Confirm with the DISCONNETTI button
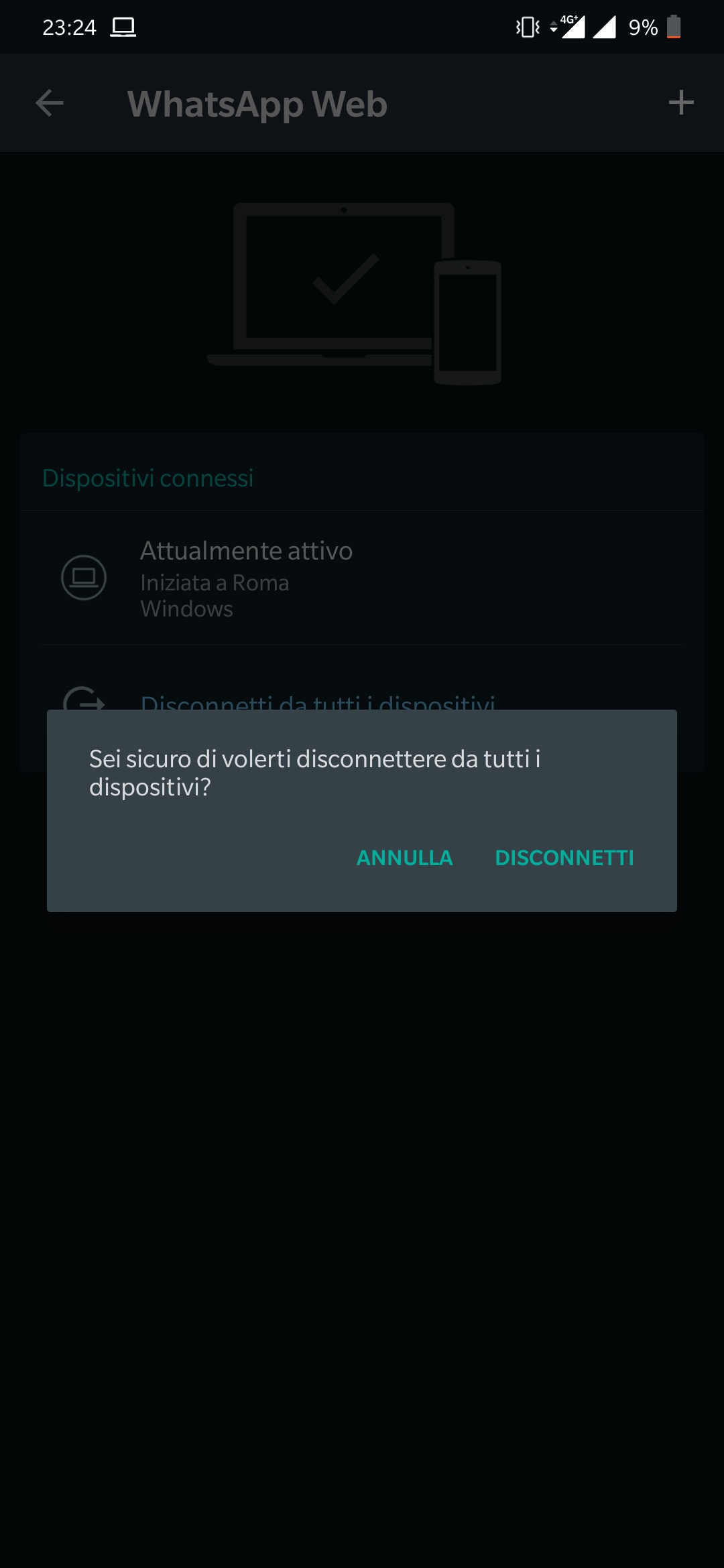724x1568 pixels. click(x=564, y=858)
